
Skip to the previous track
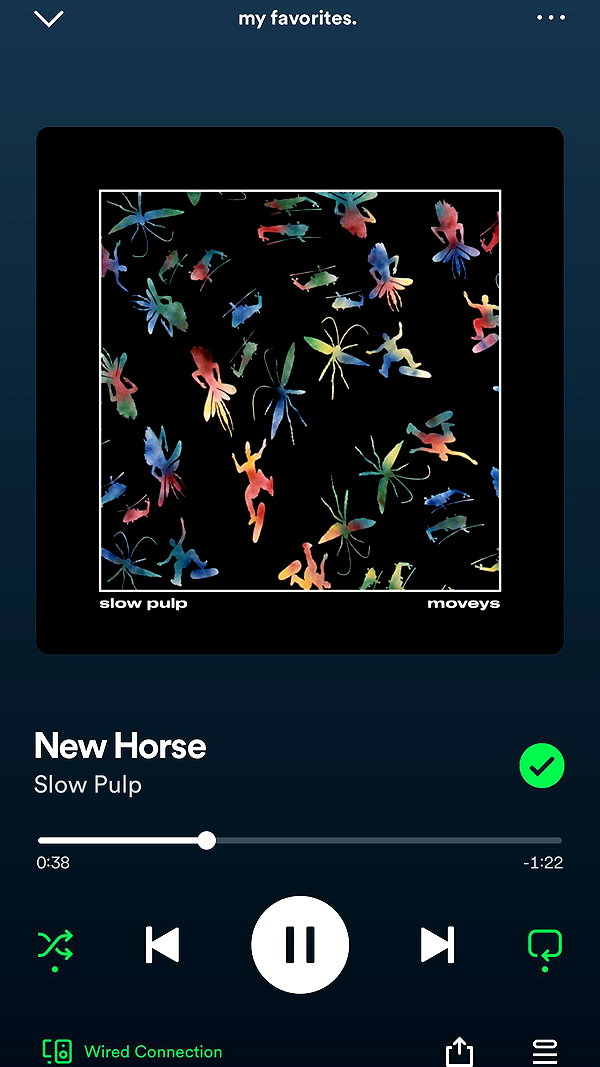click(163, 945)
